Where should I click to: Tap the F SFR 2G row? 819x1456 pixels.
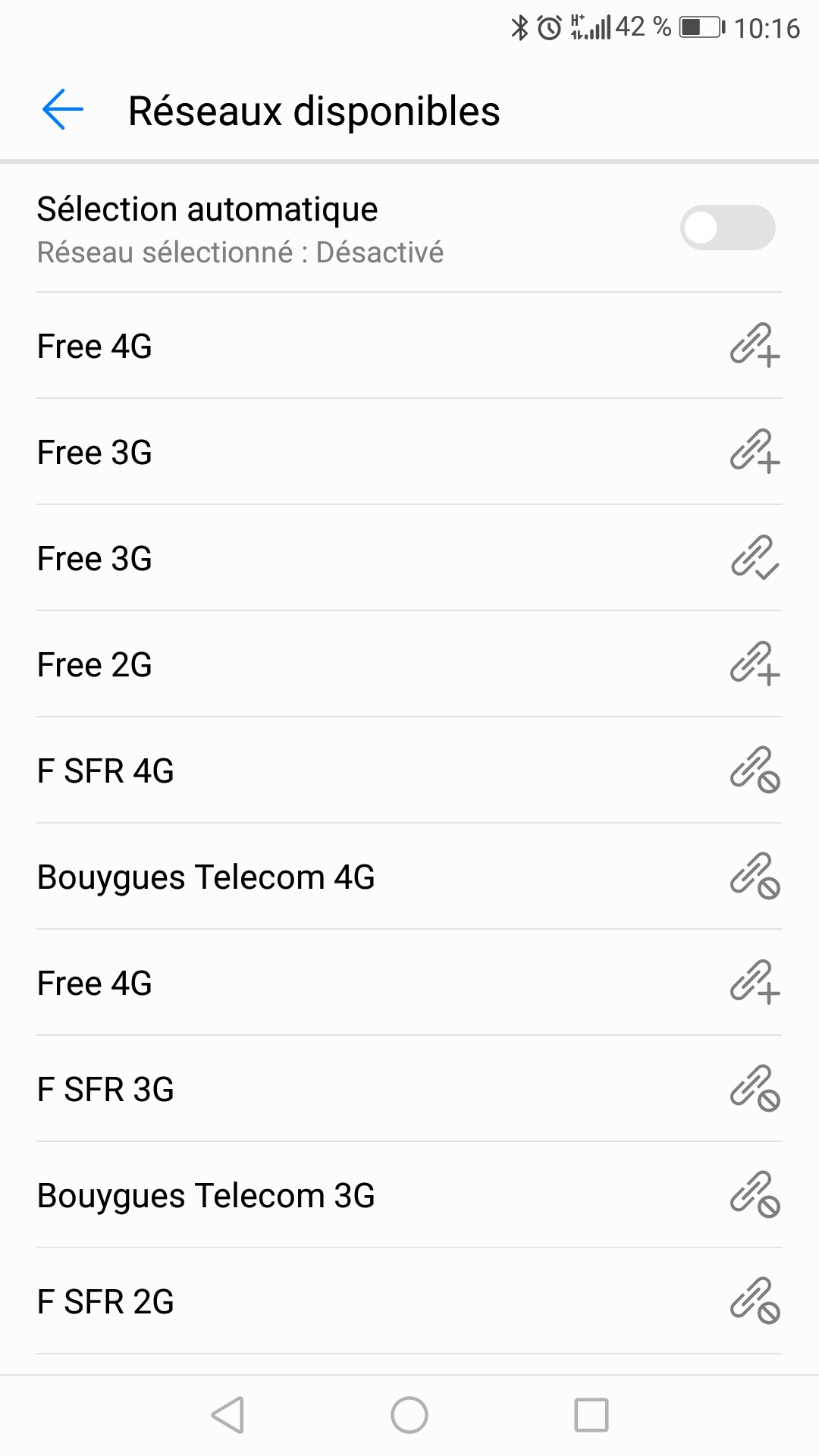pyautogui.click(x=409, y=1301)
